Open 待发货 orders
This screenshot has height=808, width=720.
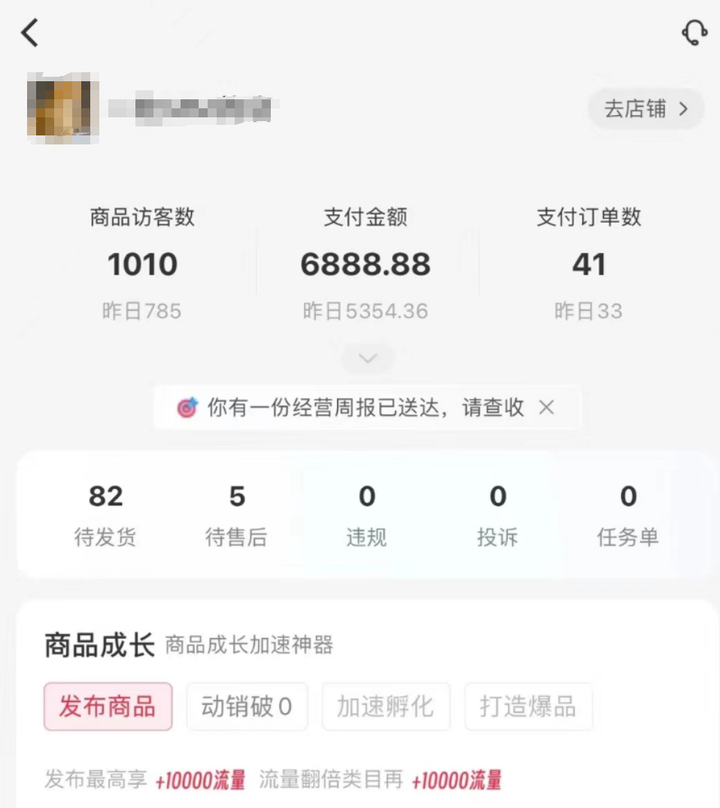point(106,515)
